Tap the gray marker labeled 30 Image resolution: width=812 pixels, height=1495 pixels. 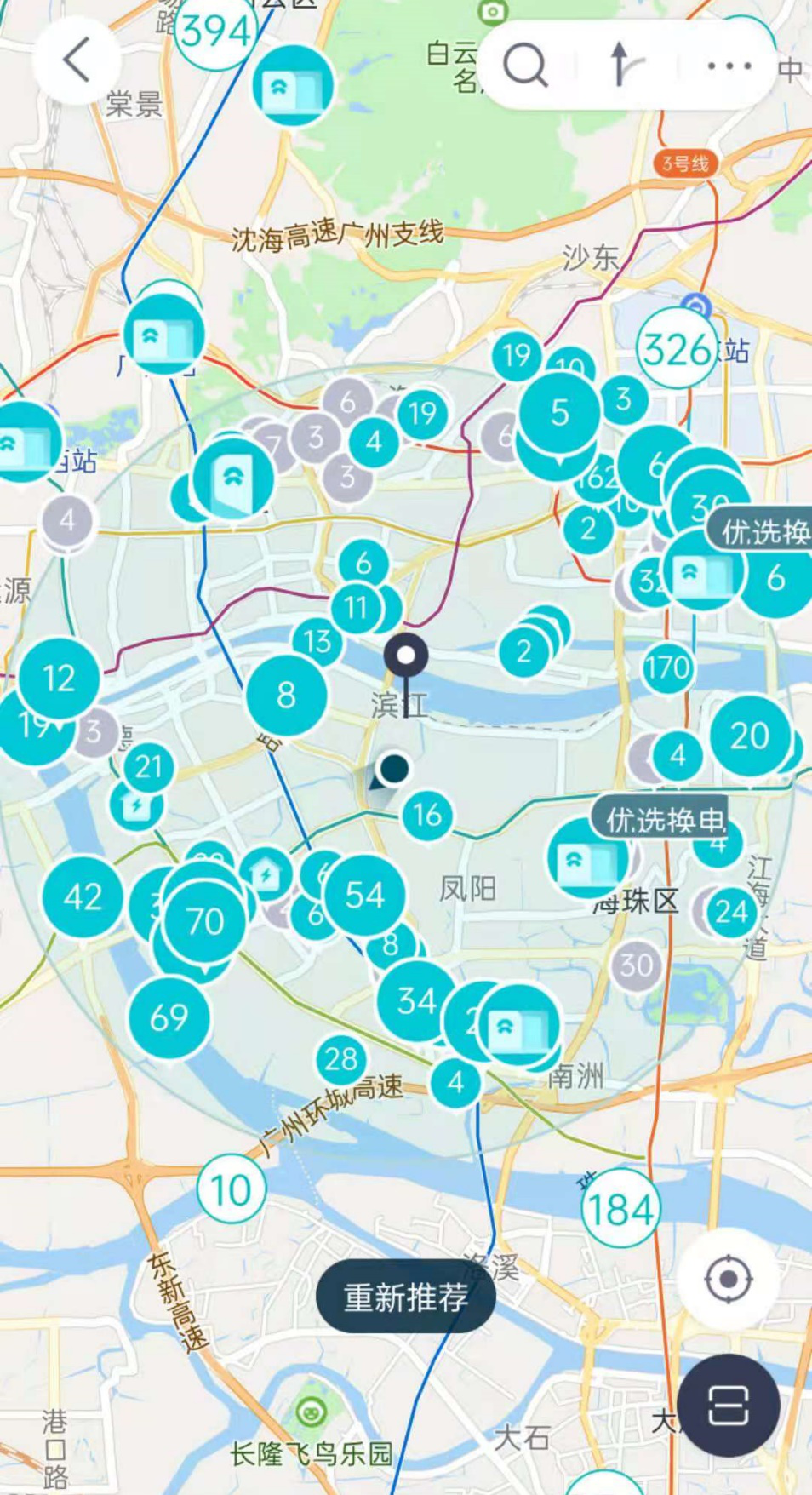(x=636, y=965)
